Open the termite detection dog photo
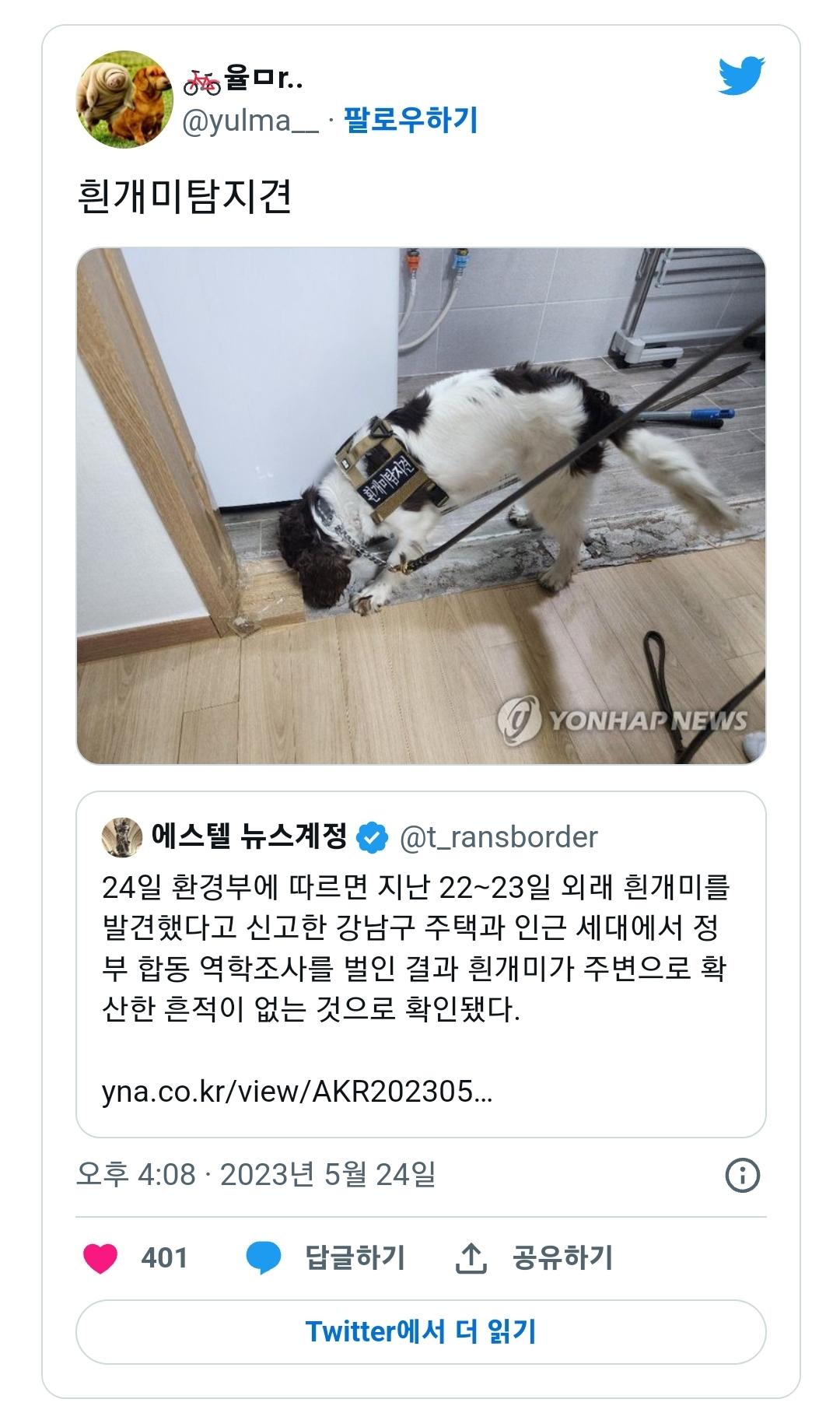The width and height of the screenshot is (840, 1420). [421, 506]
